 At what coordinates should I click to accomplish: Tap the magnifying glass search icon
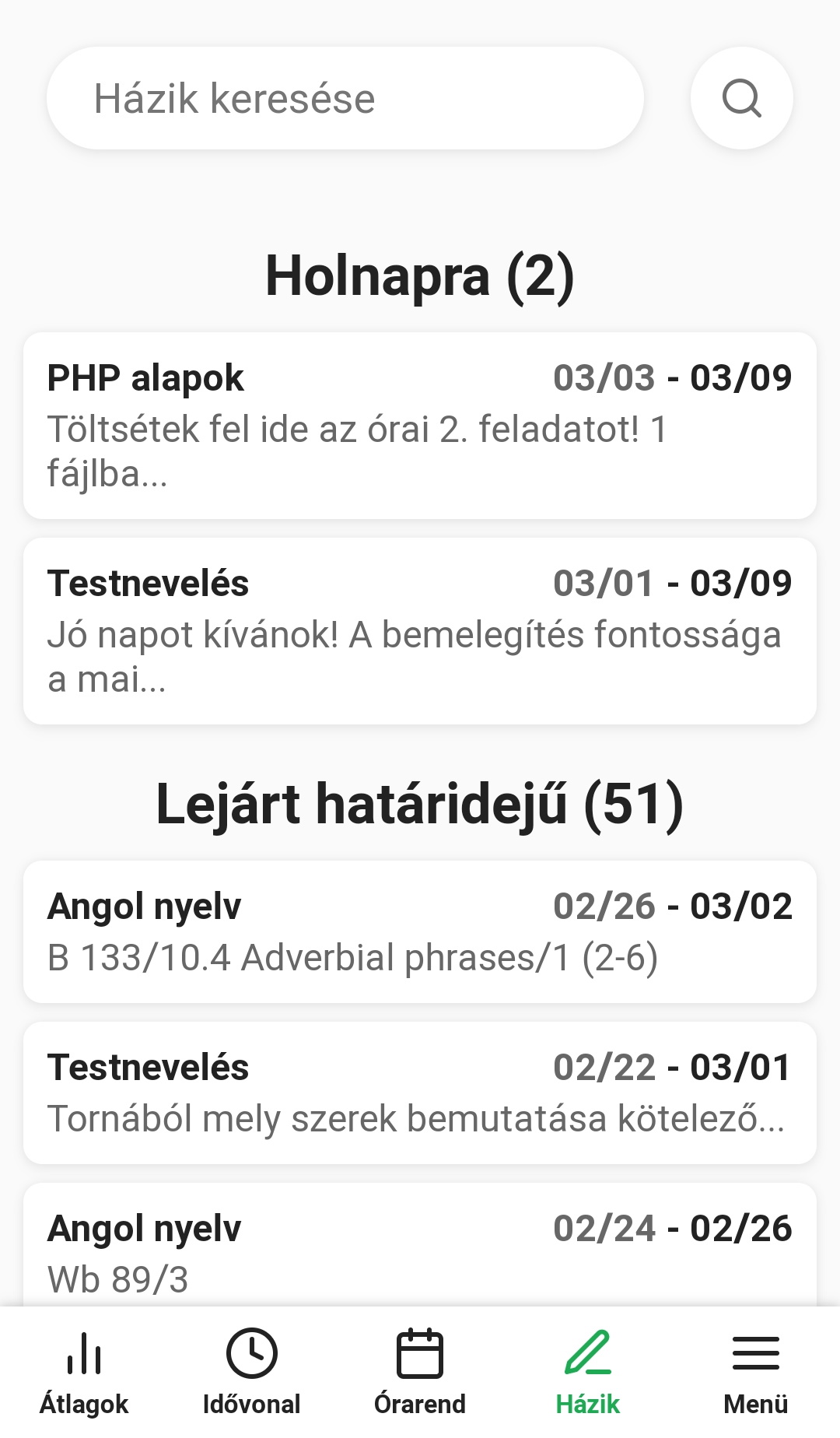pyautogui.click(x=742, y=98)
